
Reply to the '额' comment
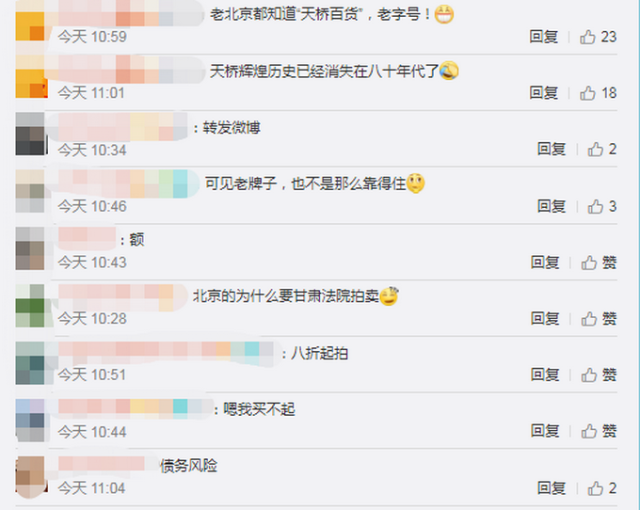pos(545,262)
